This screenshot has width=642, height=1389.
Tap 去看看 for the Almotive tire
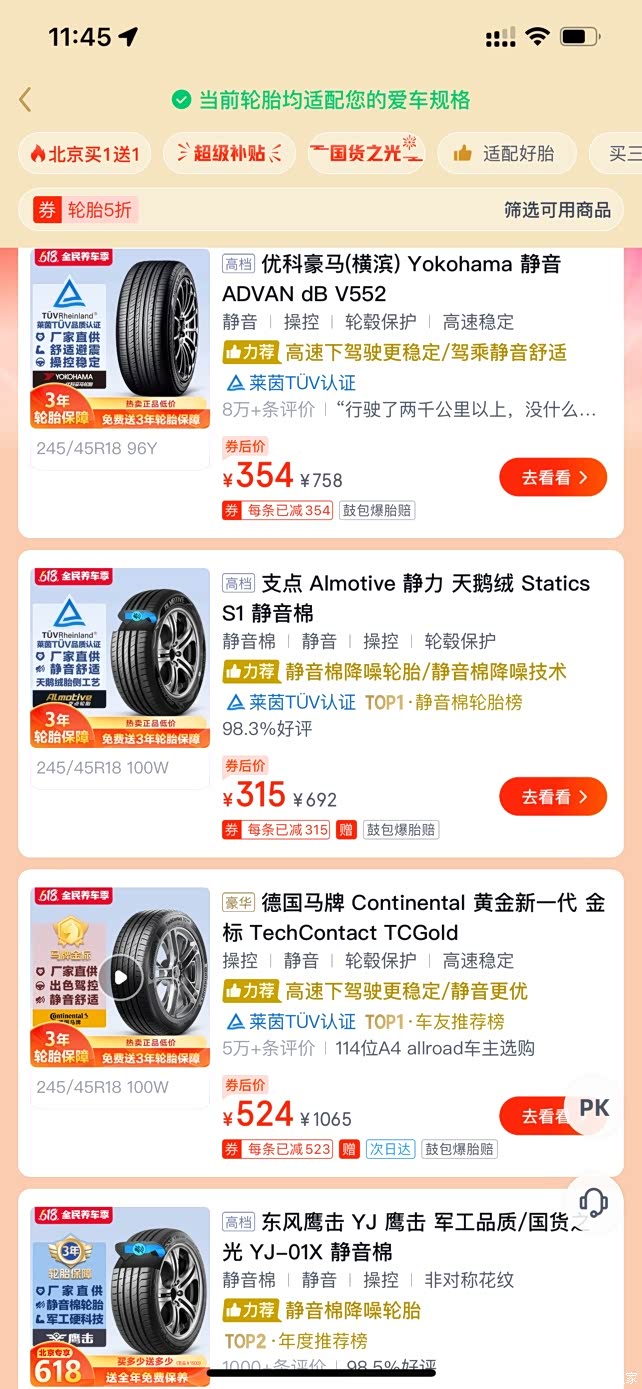(552, 797)
